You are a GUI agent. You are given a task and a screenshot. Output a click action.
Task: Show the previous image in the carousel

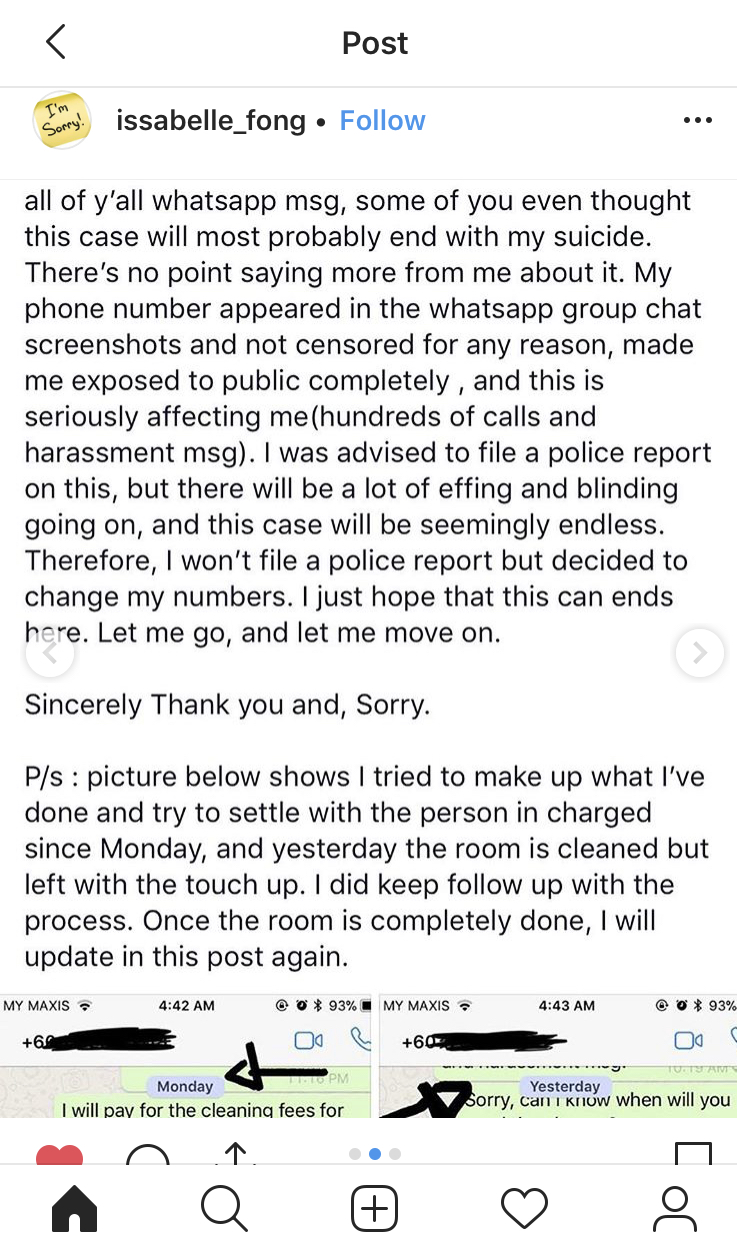[49, 653]
